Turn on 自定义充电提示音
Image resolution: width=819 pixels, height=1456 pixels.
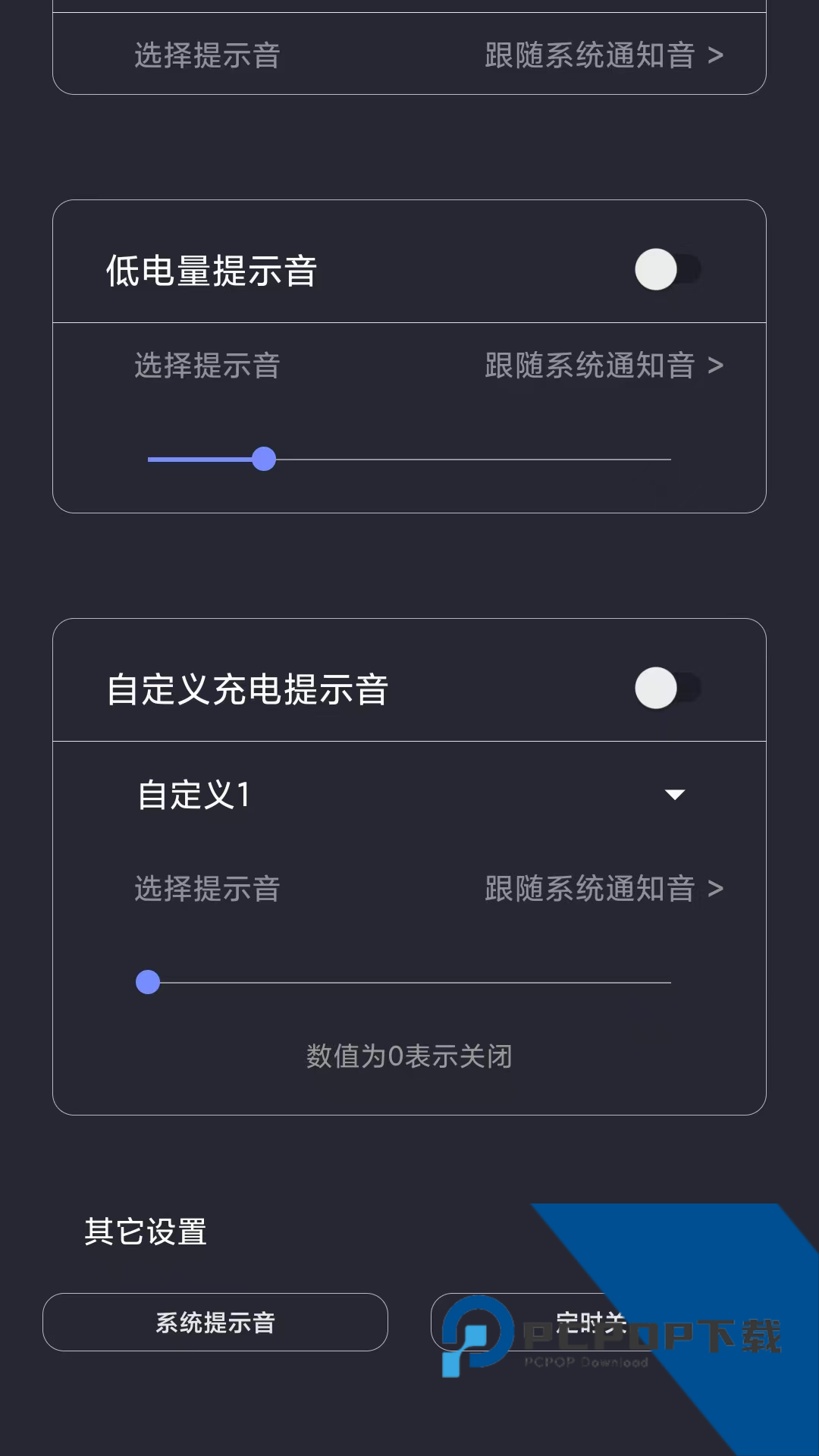[x=670, y=689]
